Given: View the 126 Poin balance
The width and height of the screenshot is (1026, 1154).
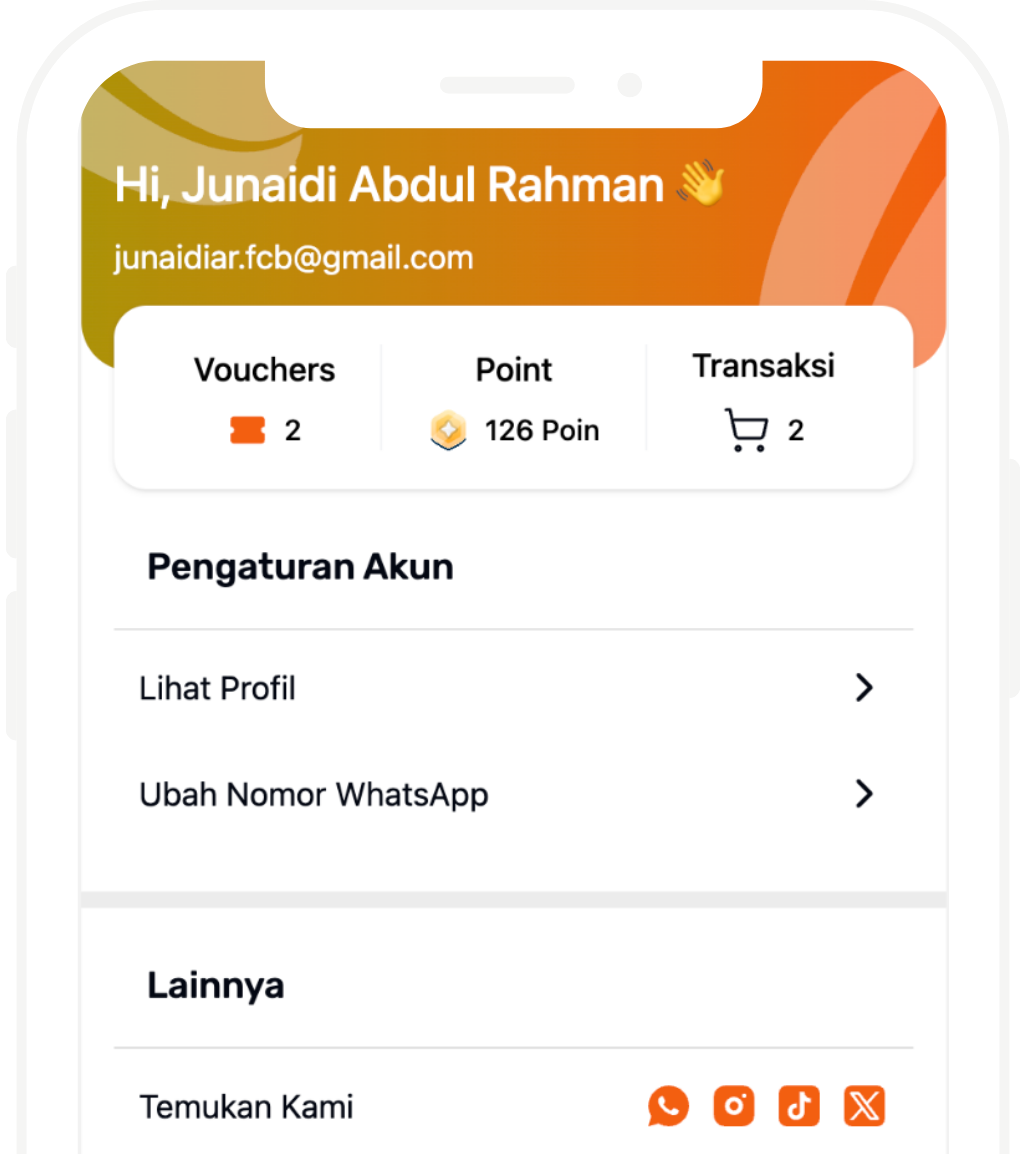Looking at the screenshot, I should (515, 430).
